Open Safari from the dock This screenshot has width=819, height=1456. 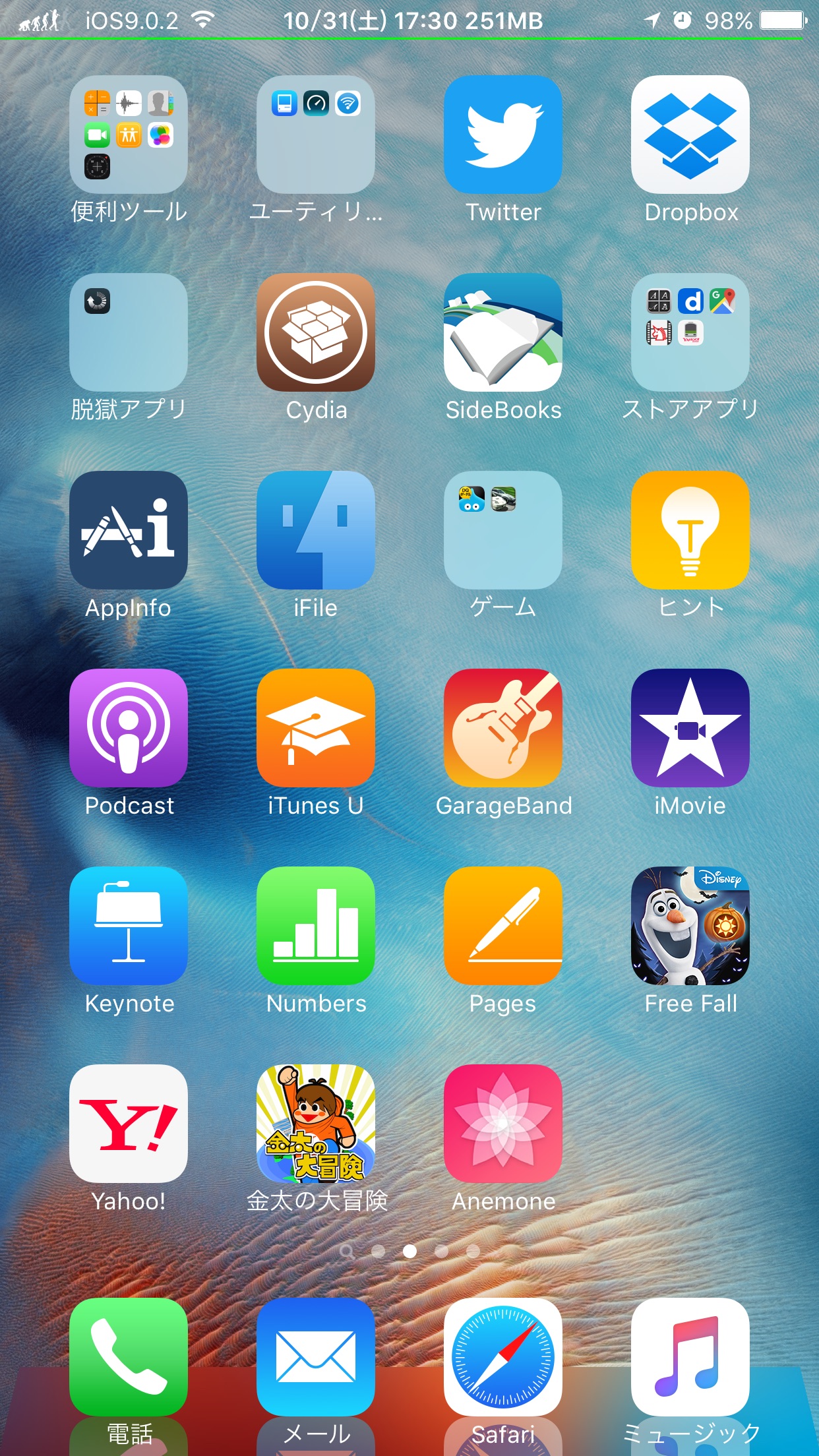point(502,1357)
